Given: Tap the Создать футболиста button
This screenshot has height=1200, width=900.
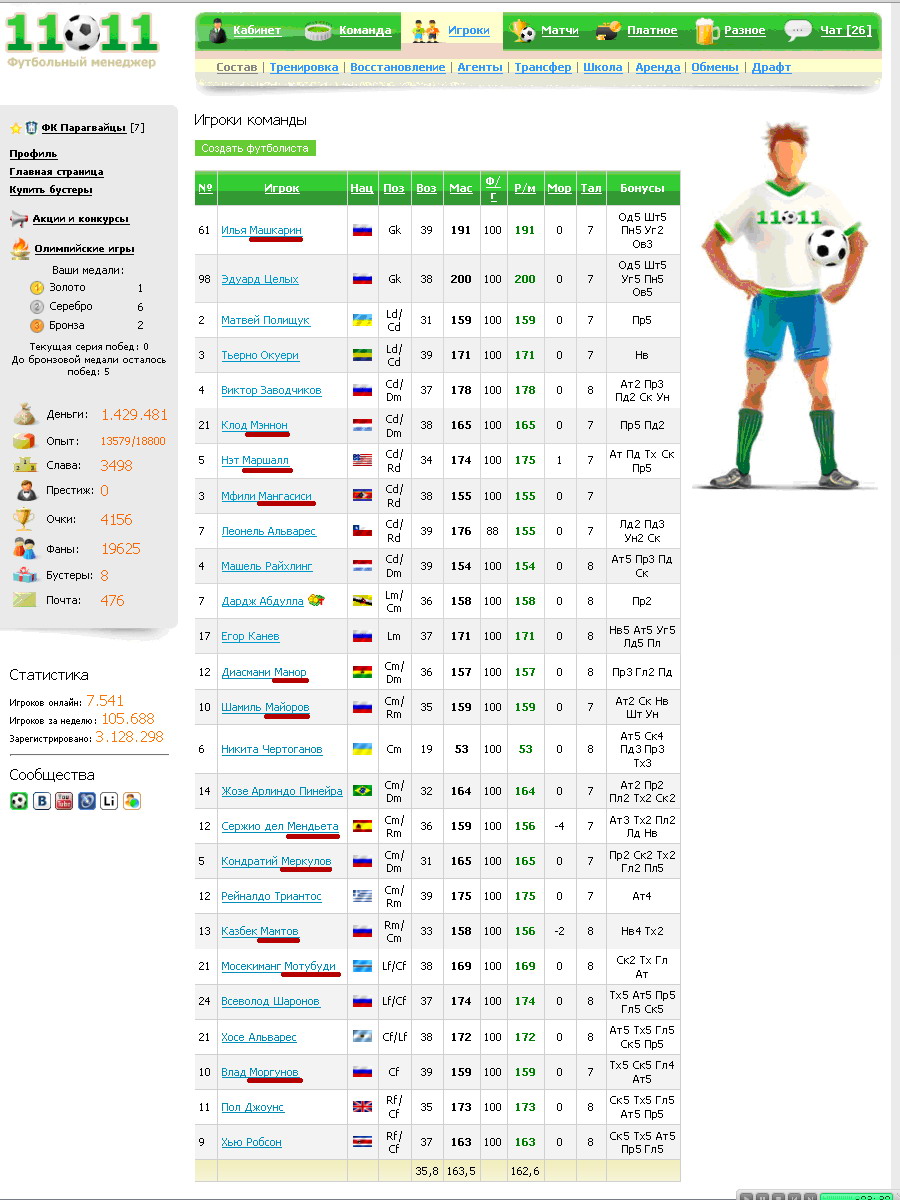Looking at the screenshot, I should pyautogui.click(x=255, y=148).
